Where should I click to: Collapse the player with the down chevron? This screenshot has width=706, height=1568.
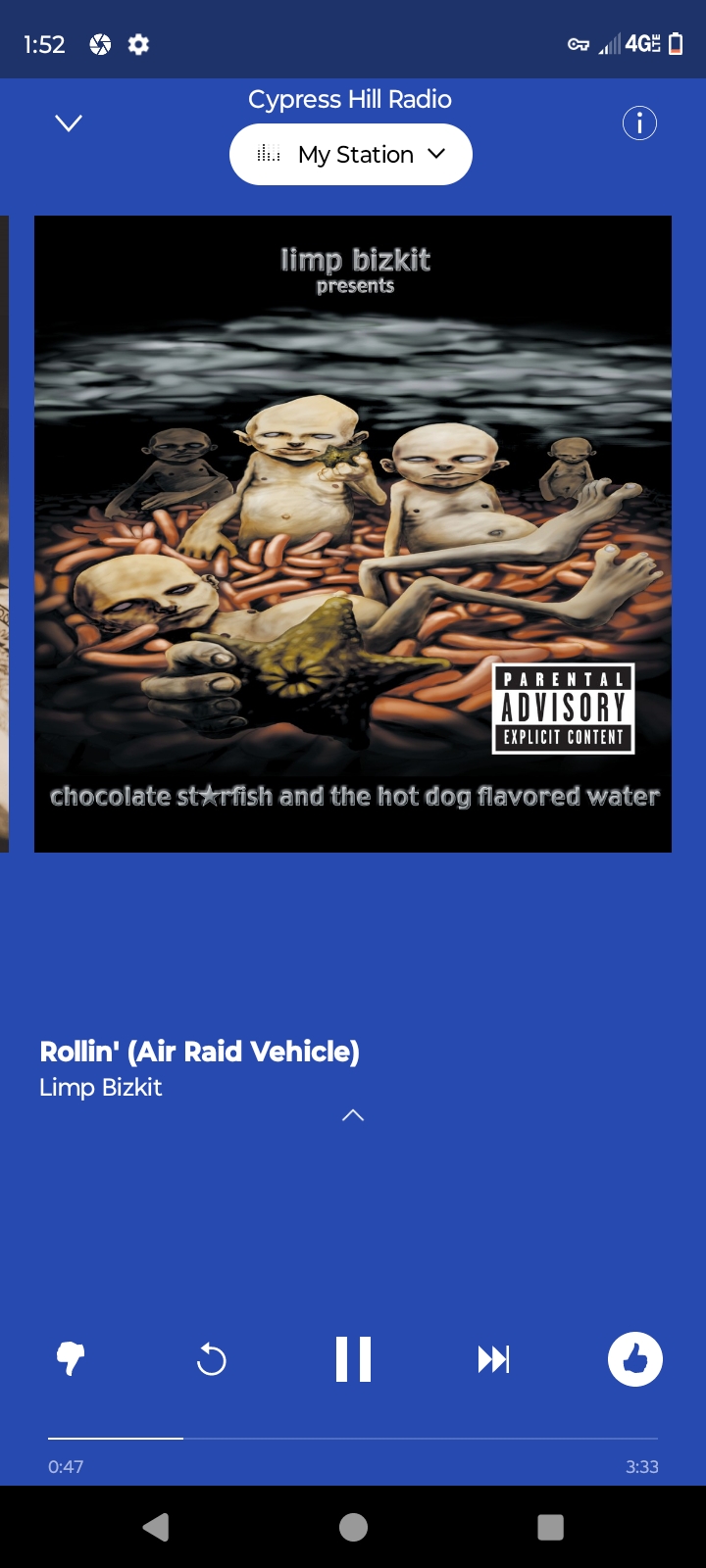pyautogui.click(x=69, y=123)
